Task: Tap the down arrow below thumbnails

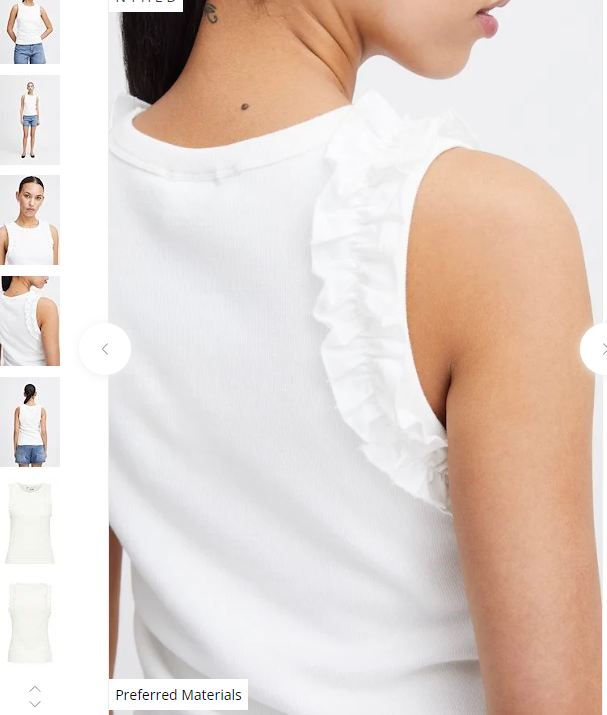Action: (x=35, y=704)
